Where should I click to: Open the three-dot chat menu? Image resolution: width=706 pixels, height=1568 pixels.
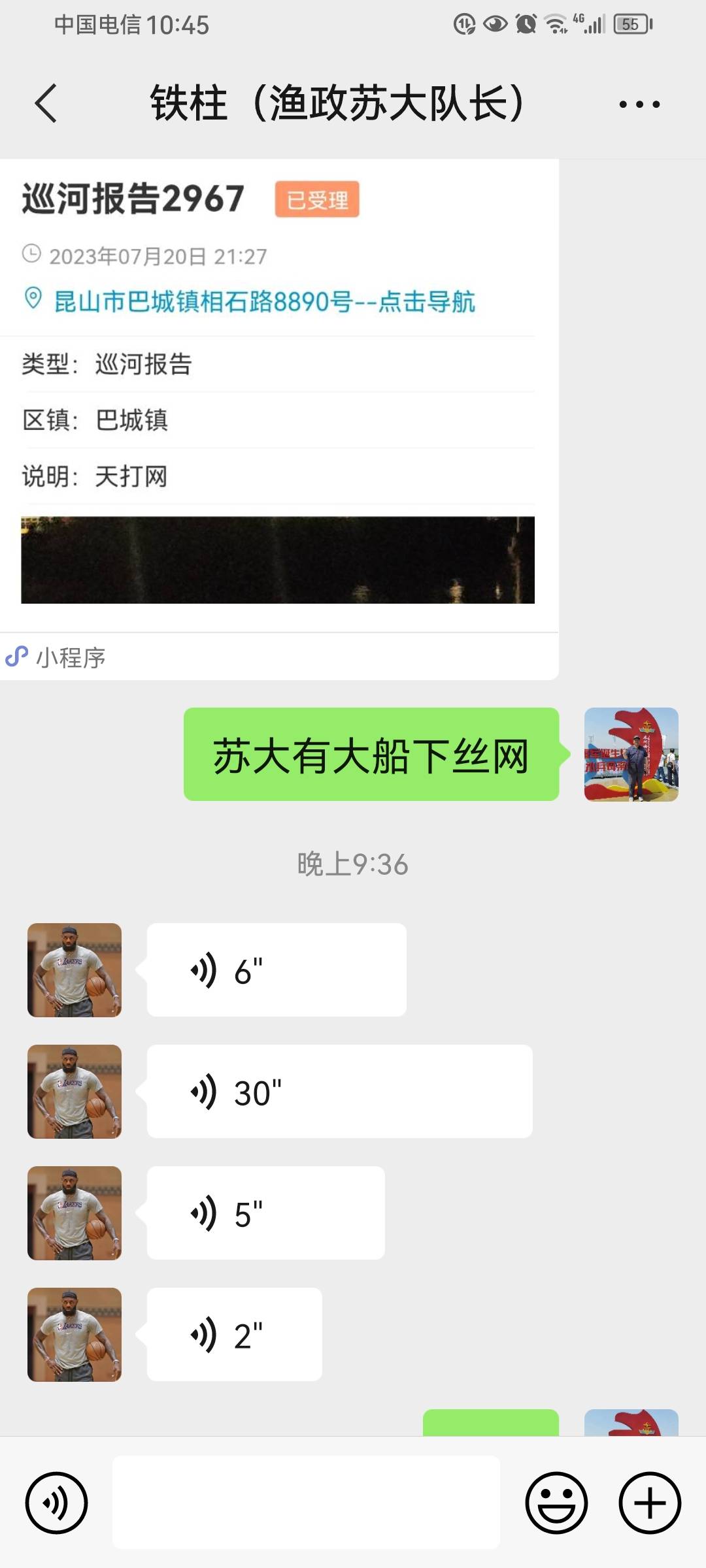tap(639, 104)
